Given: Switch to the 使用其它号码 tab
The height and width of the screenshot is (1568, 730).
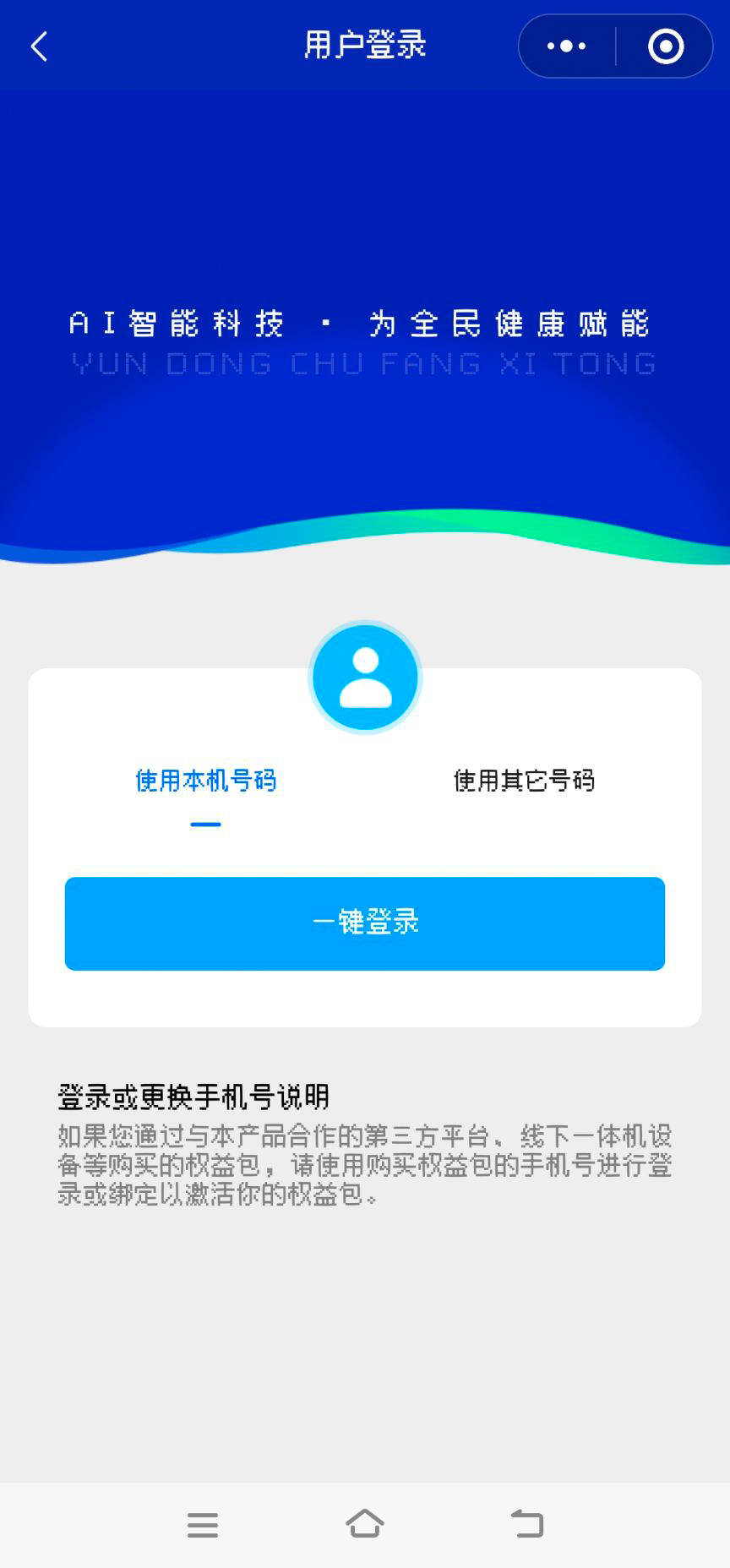Looking at the screenshot, I should point(524,781).
